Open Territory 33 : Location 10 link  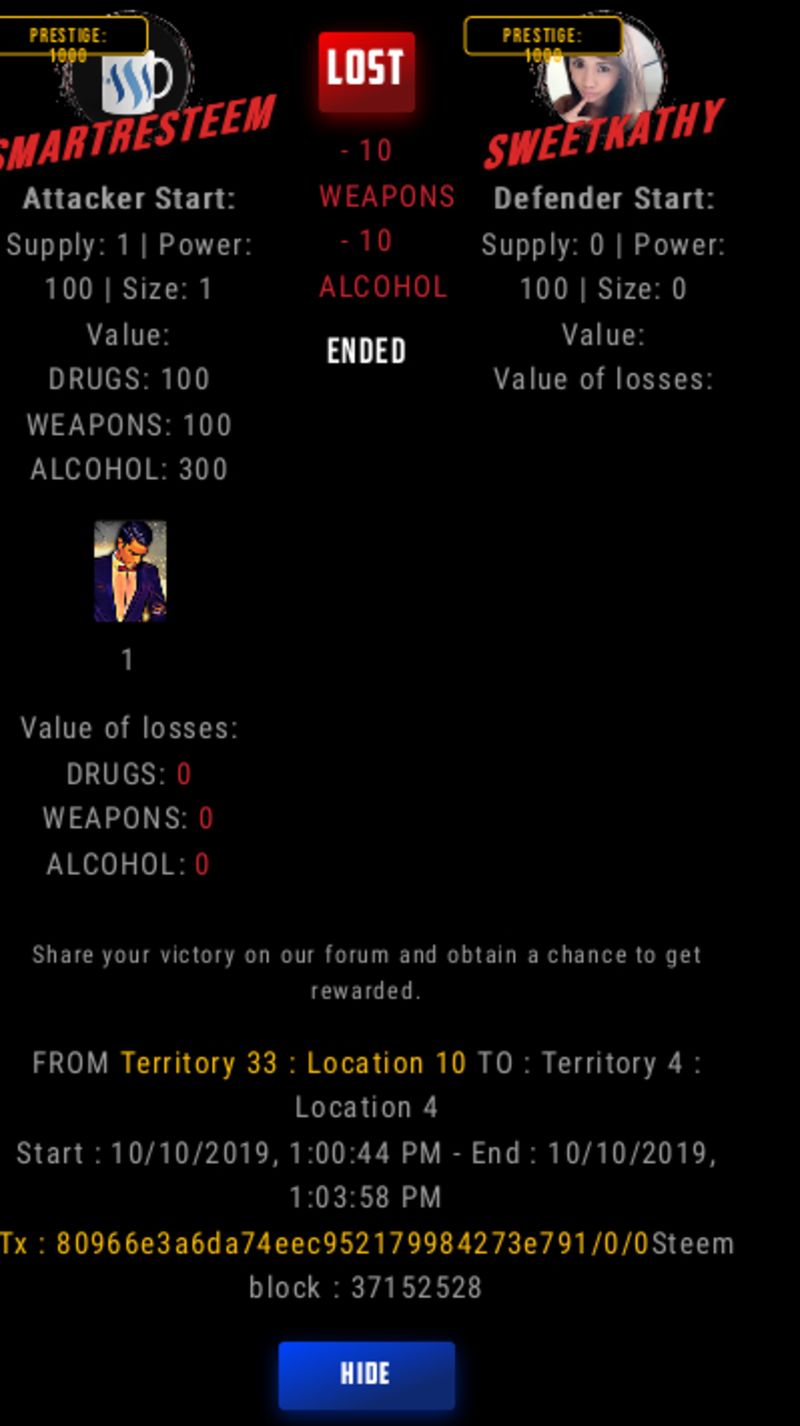(293, 1063)
